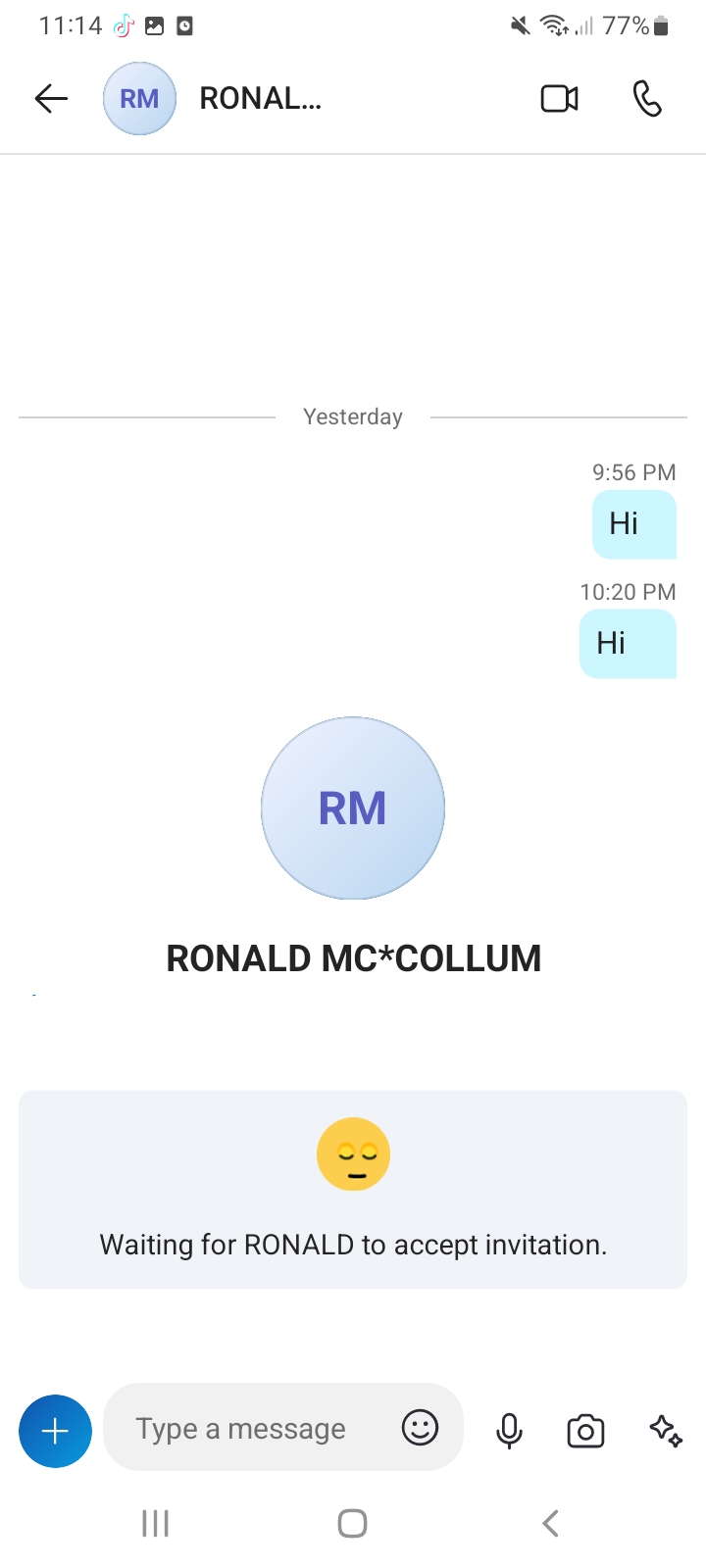Viewport: 706px width, 1568px height.
Task: Record a voice message with the microphone
Action: coord(509,1431)
